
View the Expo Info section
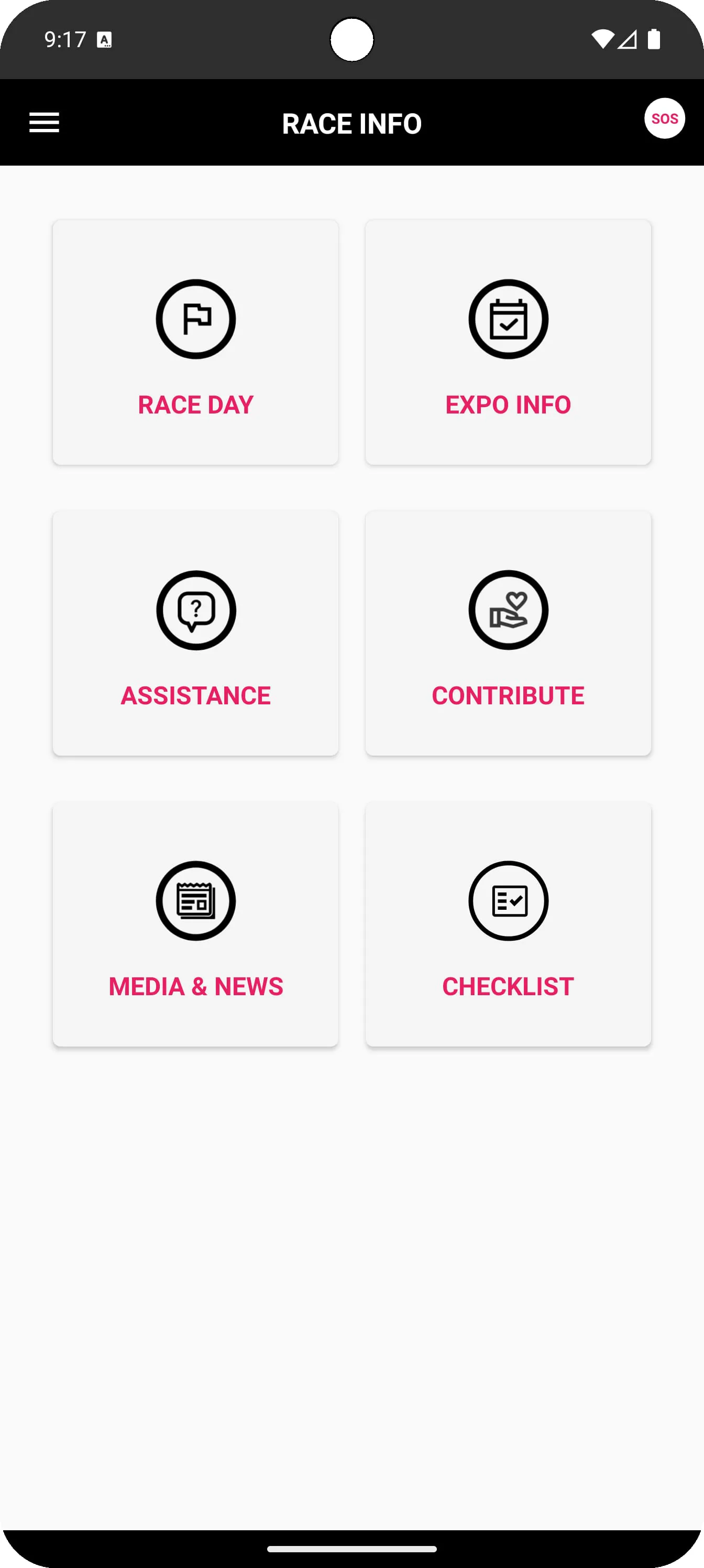click(x=508, y=343)
